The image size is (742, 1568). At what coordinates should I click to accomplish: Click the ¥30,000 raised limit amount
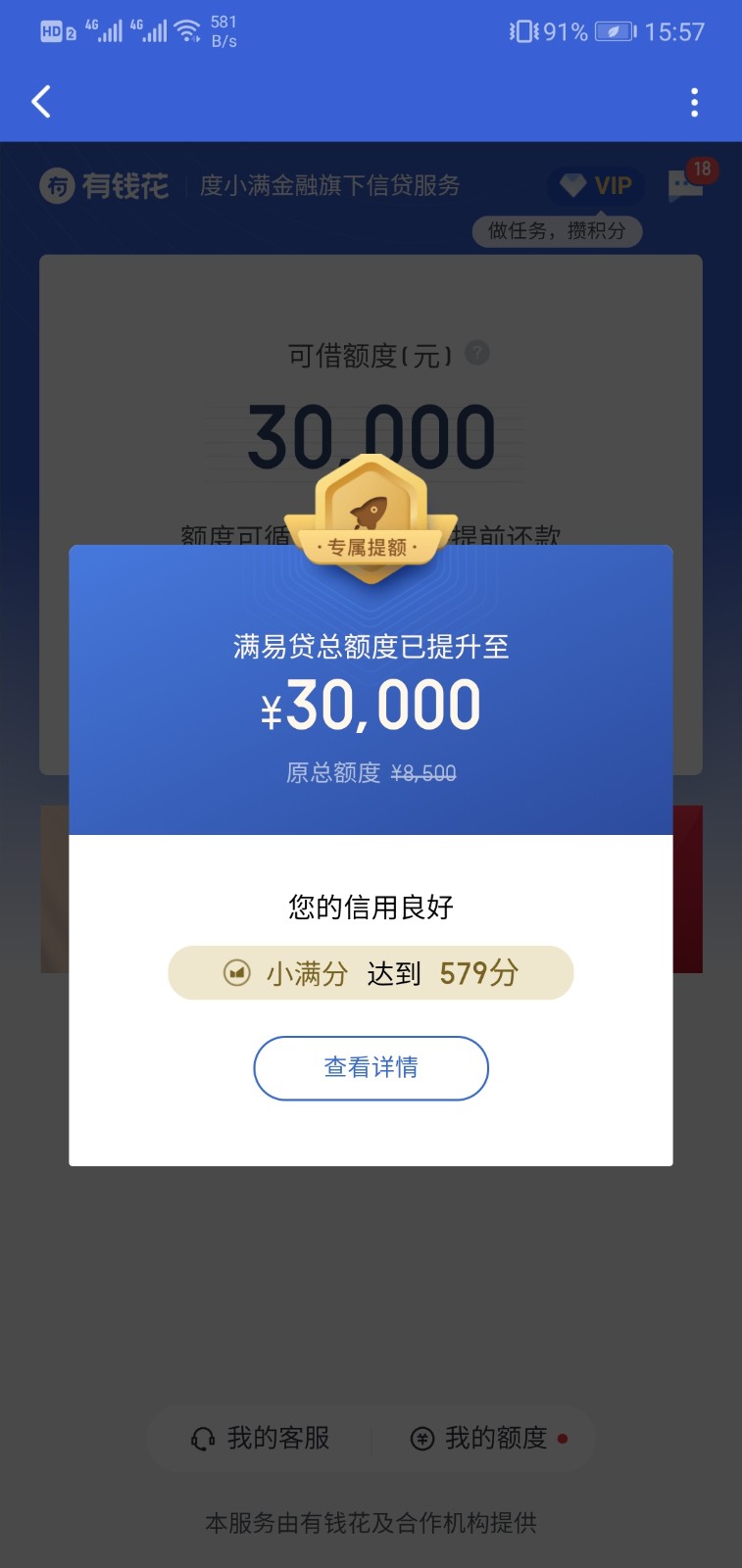pos(371,703)
